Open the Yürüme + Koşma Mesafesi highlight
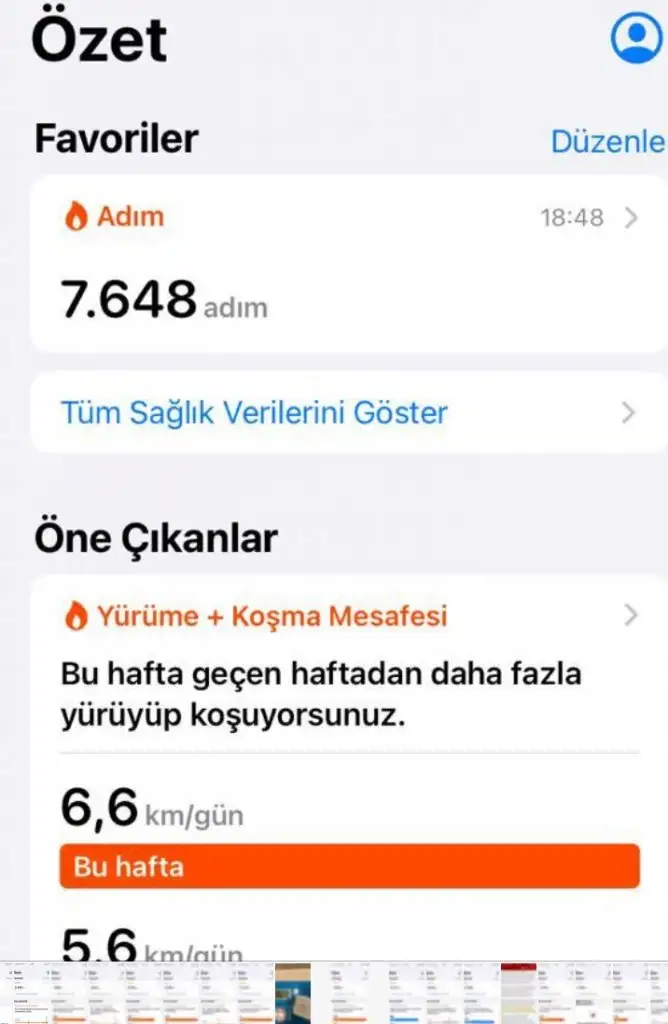The image size is (668, 1024). [x=348, y=616]
